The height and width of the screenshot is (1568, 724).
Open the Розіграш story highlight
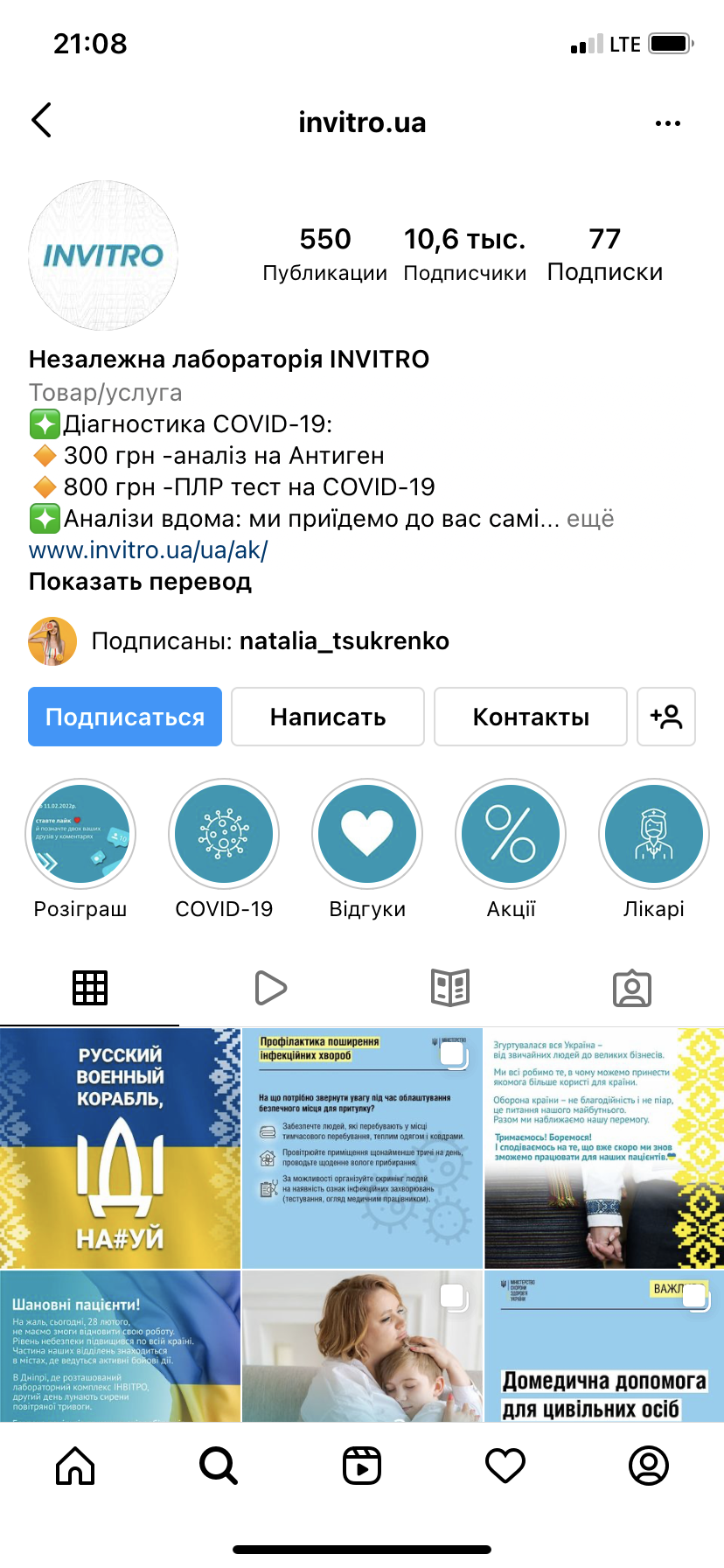[x=80, y=835]
